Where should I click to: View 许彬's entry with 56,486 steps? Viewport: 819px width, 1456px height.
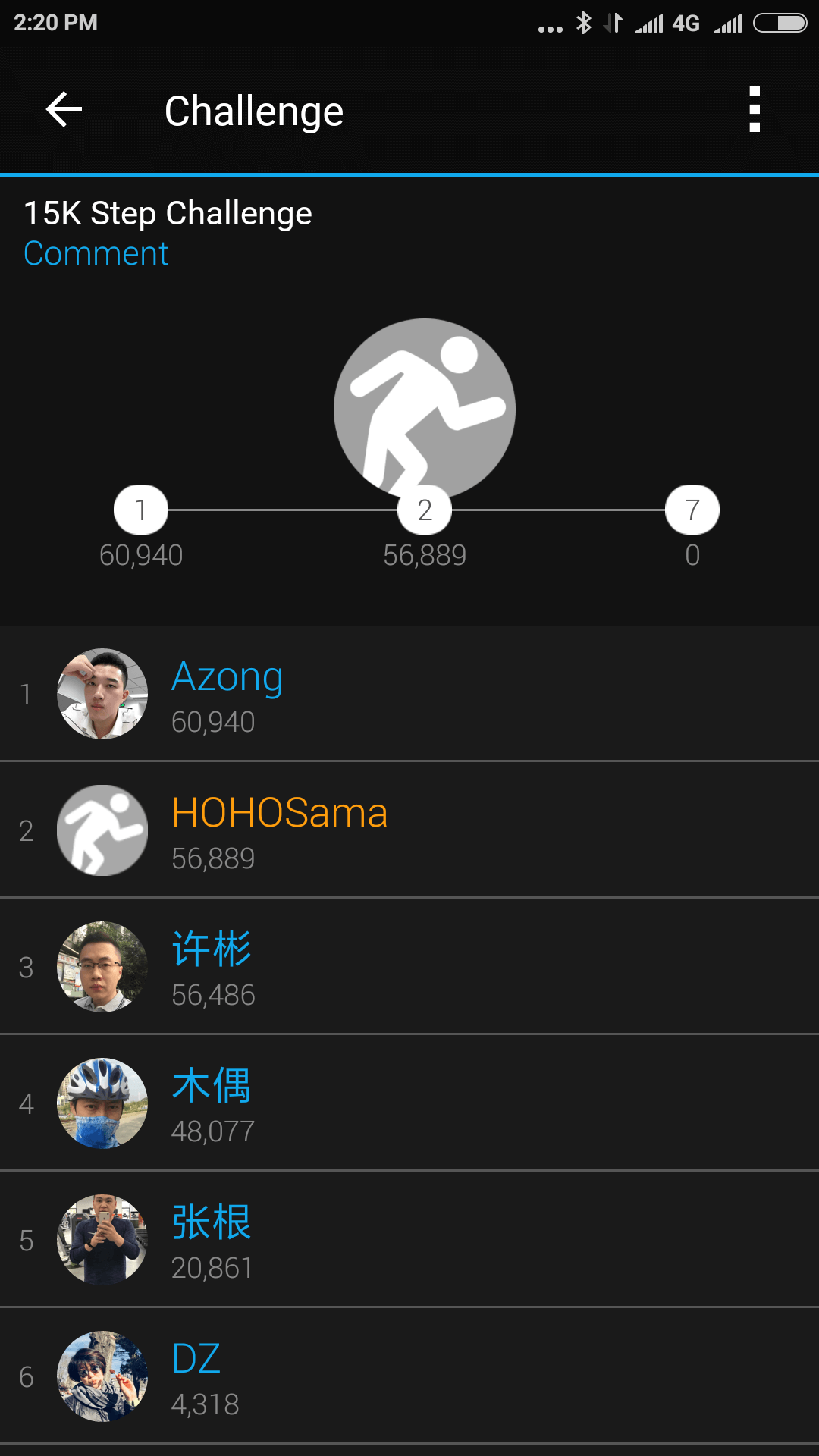point(409,967)
